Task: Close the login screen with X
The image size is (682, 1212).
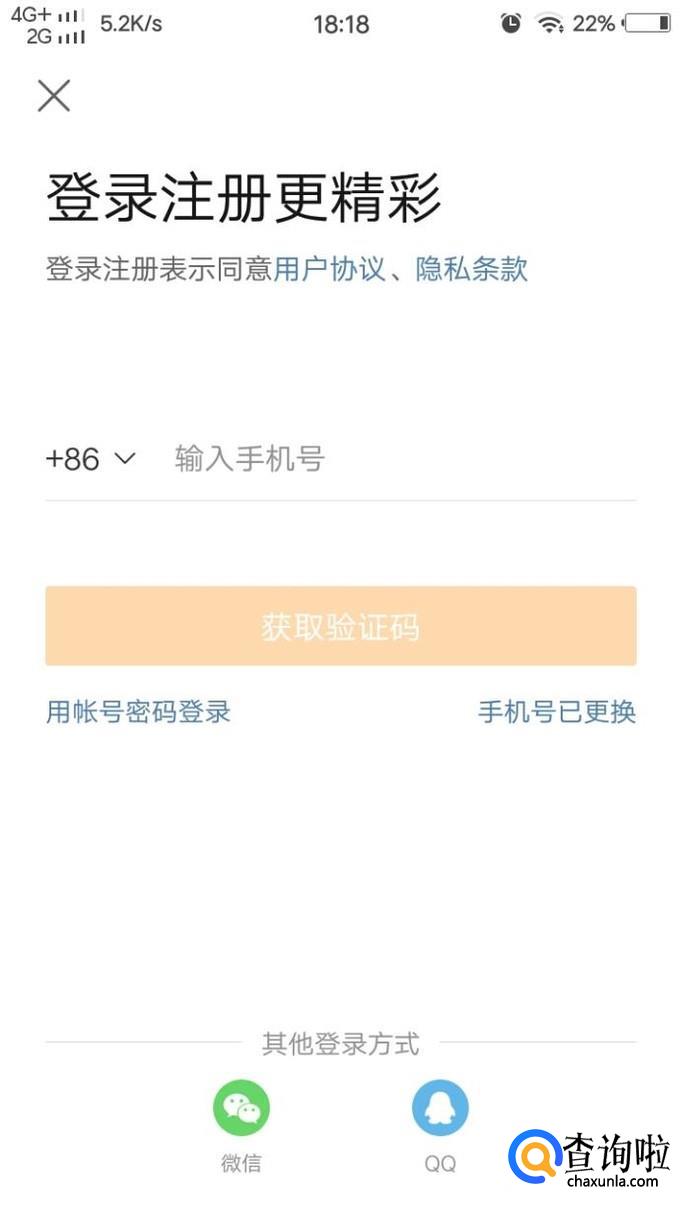Action: point(54,96)
